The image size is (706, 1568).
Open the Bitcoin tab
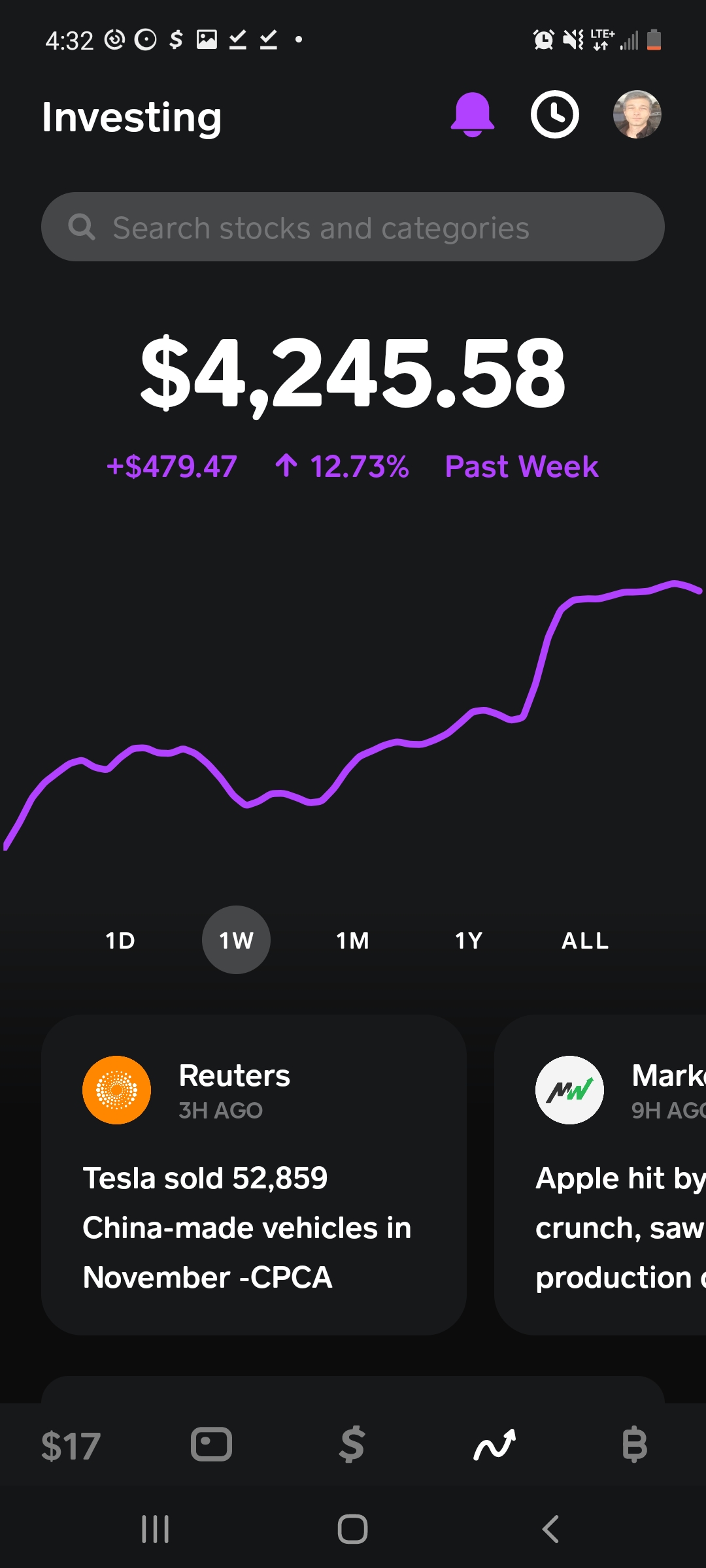point(635,1444)
